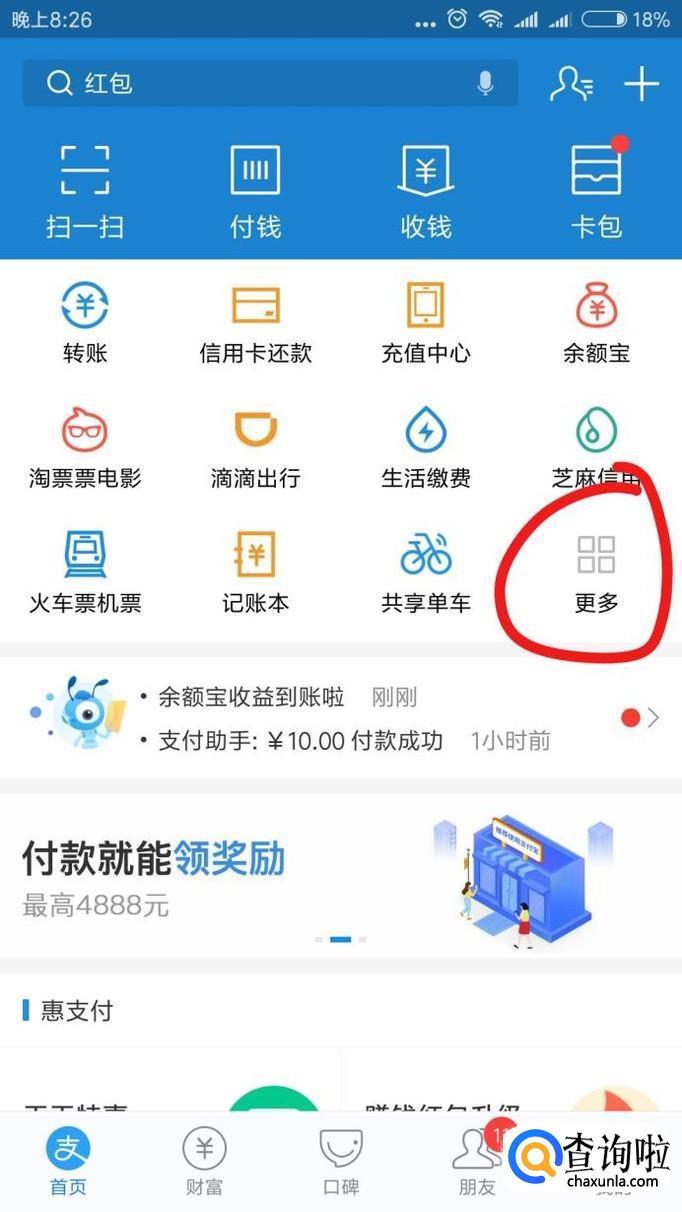Image resolution: width=682 pixels, height=1212 pixels.
Task: Open 收钱 to receive money
Action: pos(426,190)
